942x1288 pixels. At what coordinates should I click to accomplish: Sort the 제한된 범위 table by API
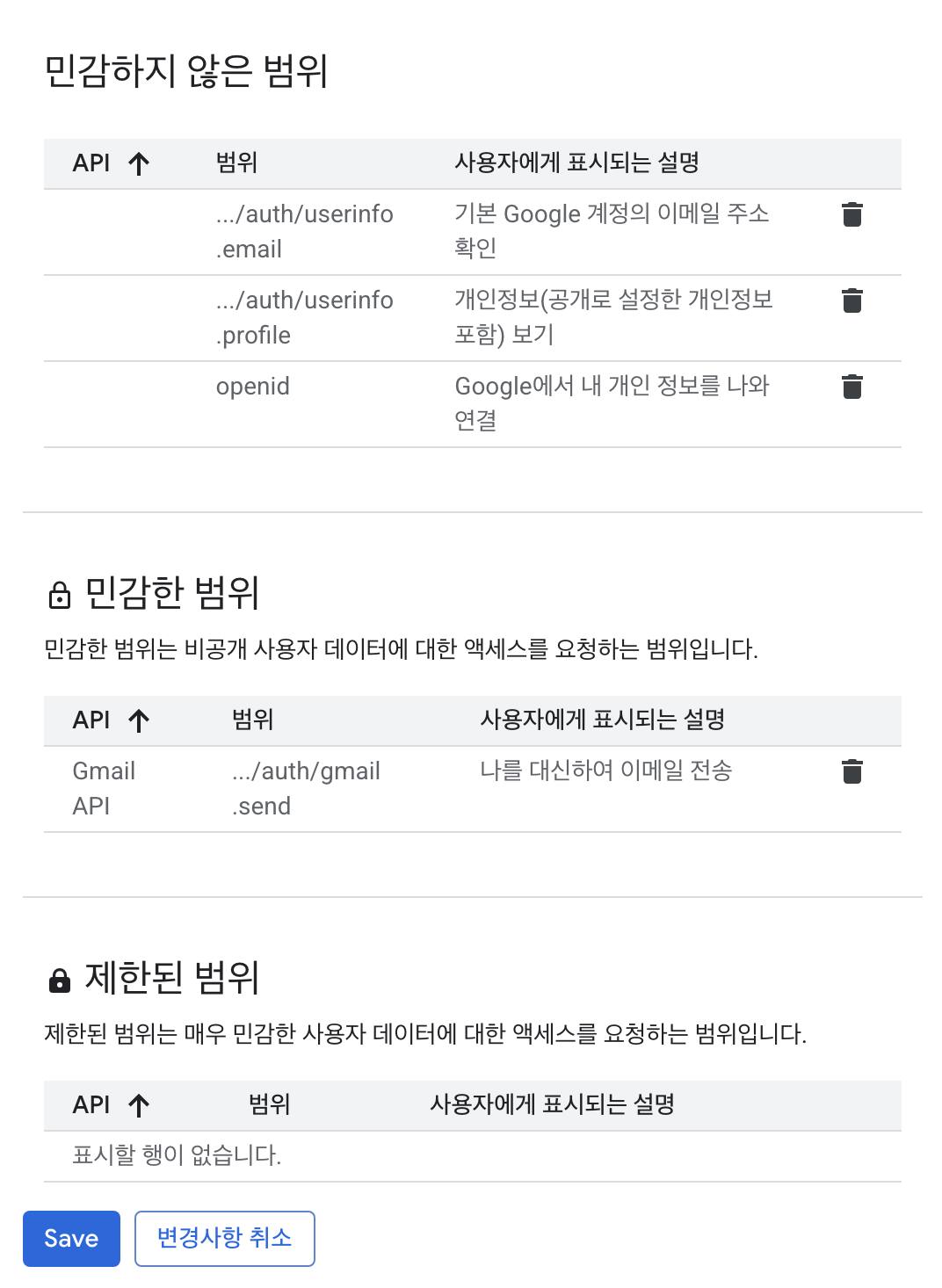coord(112,1105)
